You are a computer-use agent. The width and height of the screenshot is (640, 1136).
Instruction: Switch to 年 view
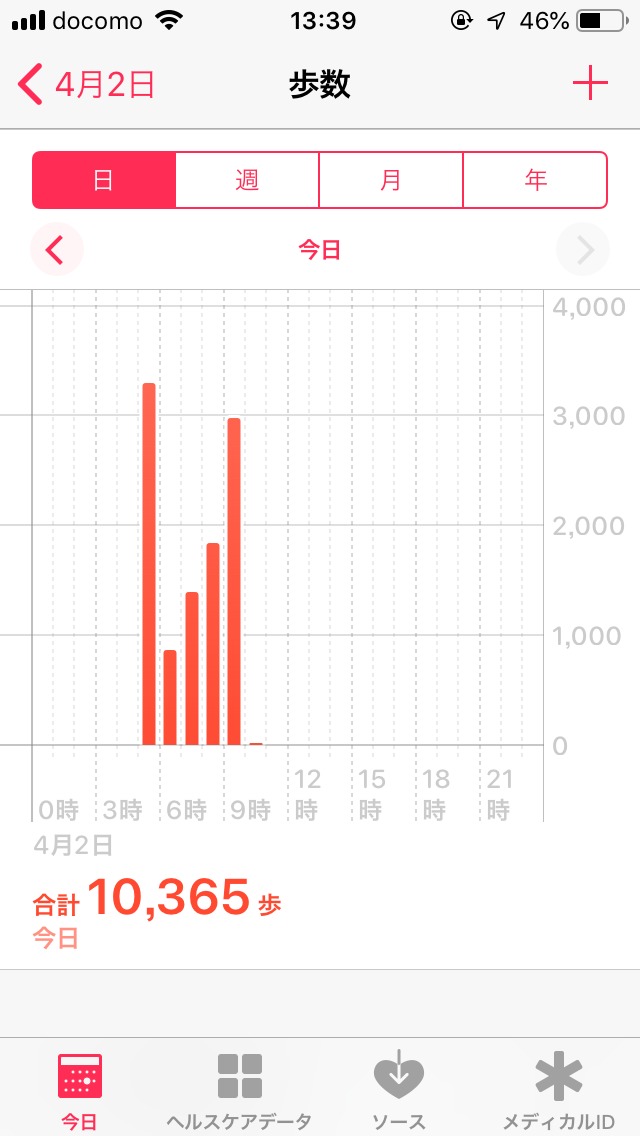535,180
